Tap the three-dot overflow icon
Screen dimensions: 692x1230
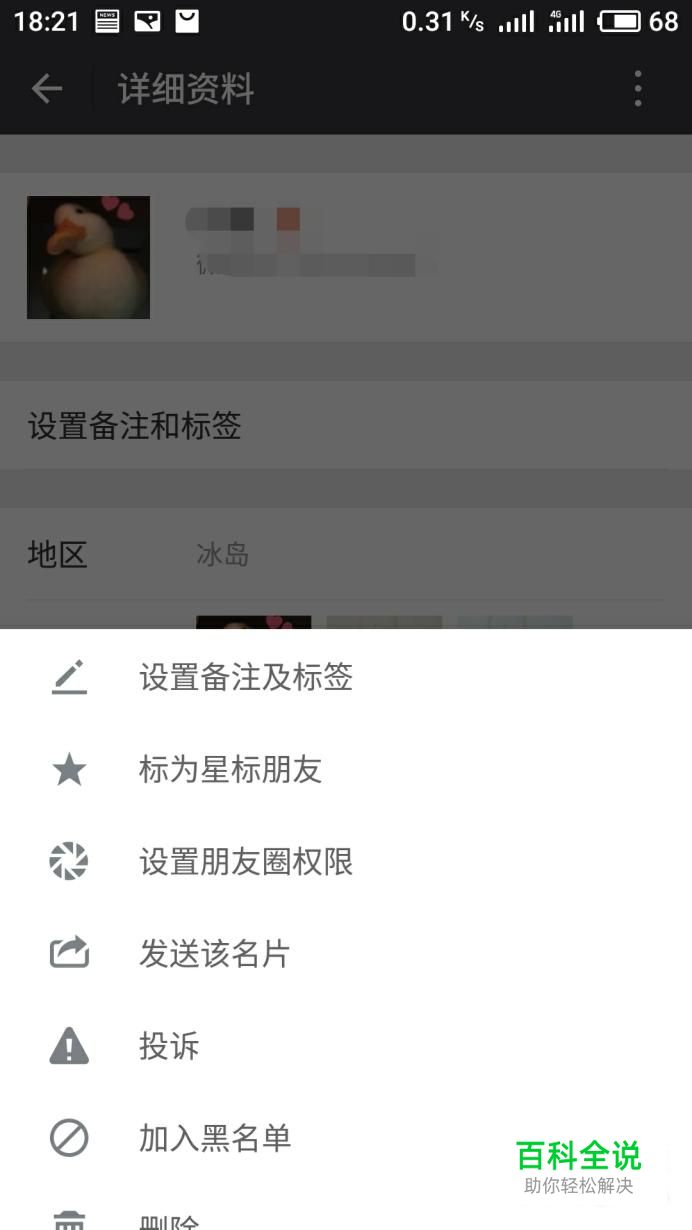pos(638,90)
